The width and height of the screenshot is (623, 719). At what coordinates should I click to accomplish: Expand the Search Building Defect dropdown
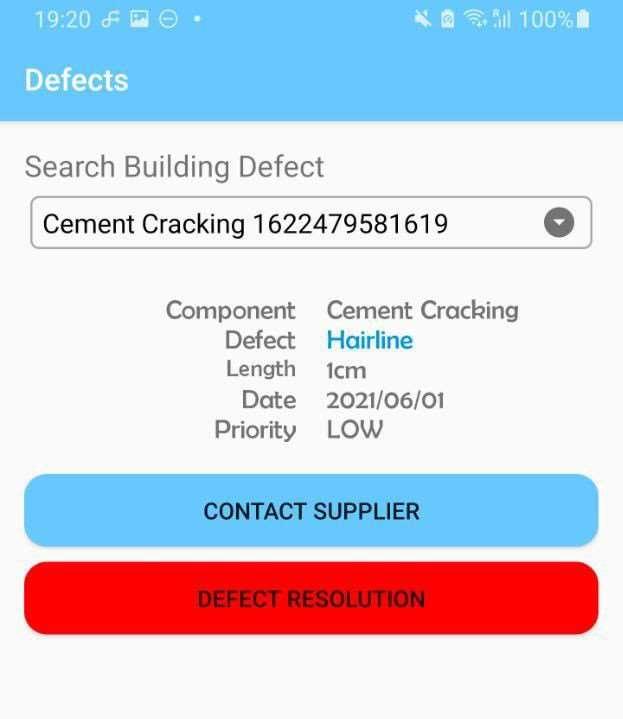click(x=559, y=223)
